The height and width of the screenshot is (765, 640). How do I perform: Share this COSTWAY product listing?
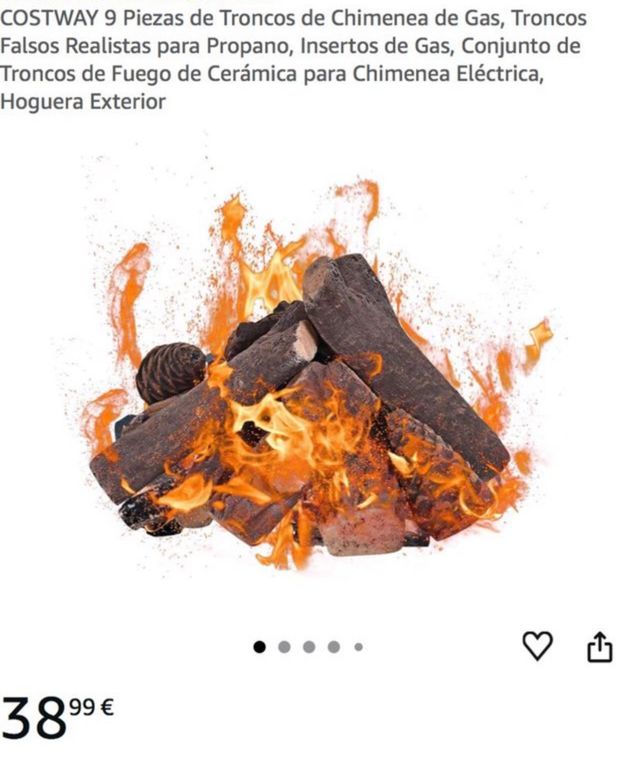click(598, 647)
